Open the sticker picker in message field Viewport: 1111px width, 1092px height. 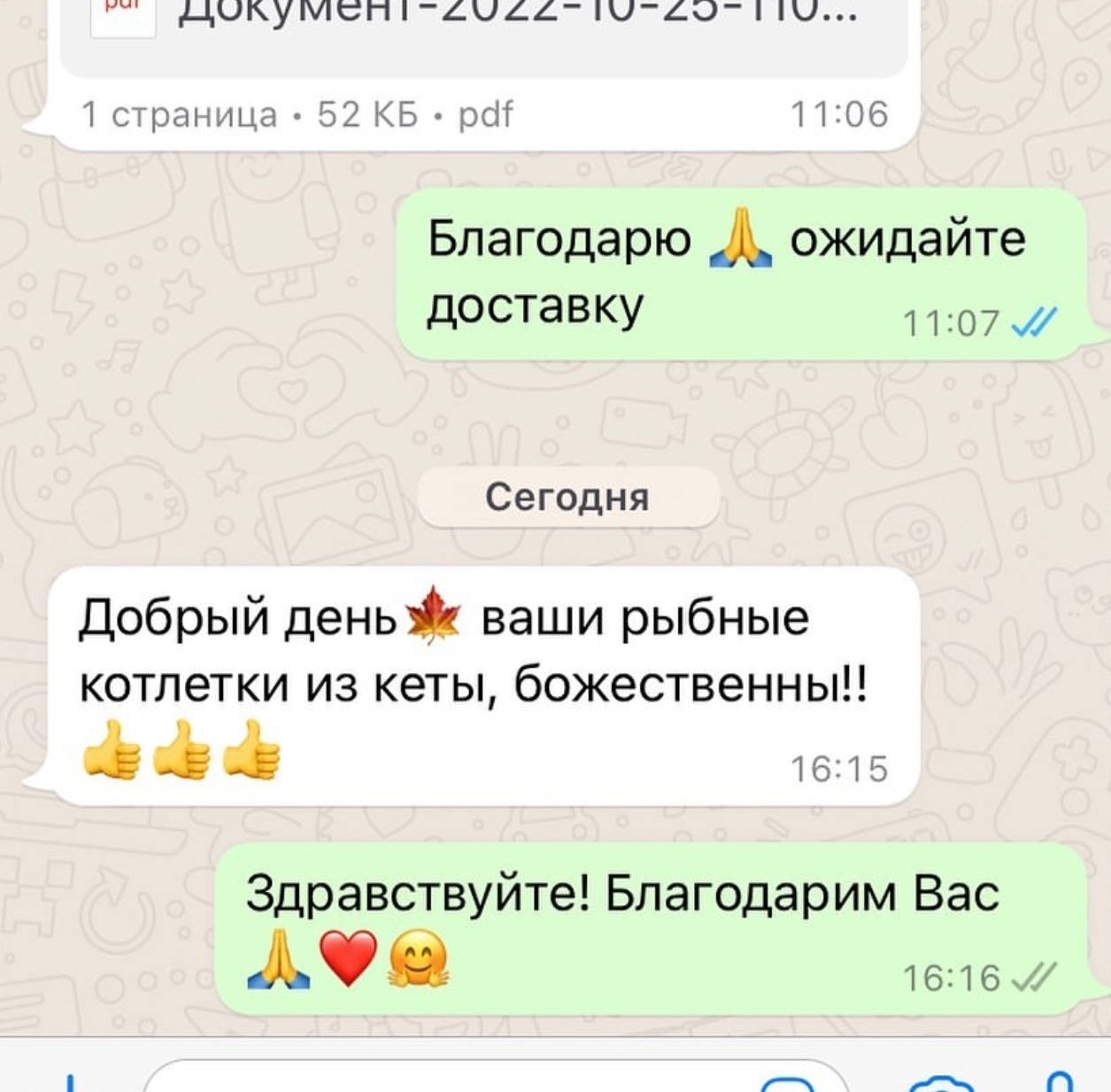click(788, 1084)
